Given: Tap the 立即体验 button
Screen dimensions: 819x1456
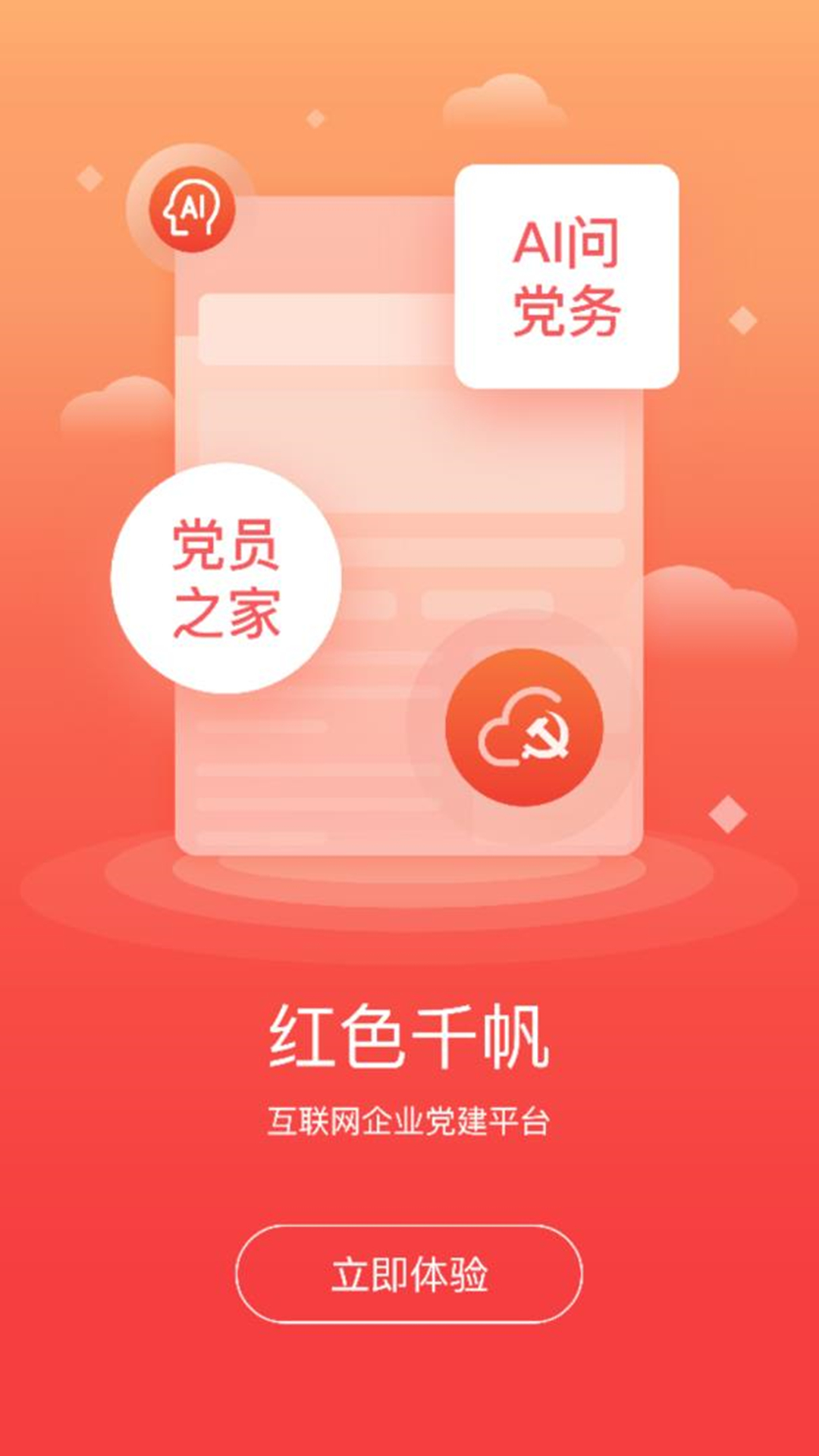Looking at the screenshot, I should point(409,1274).
